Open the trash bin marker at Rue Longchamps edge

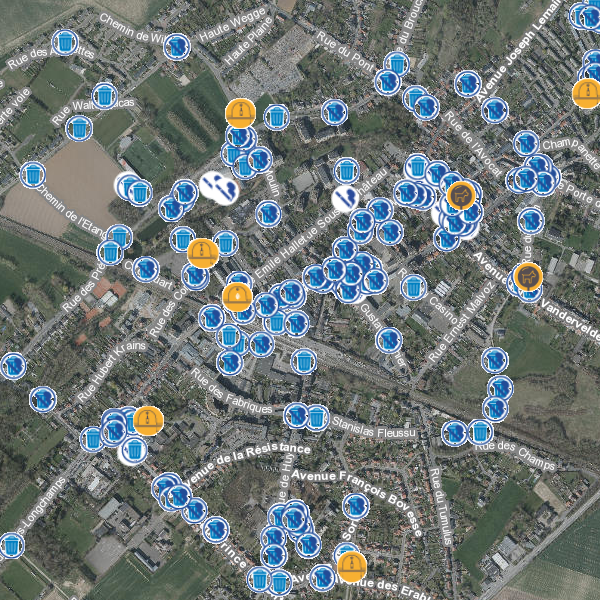[x=11, y=545]
